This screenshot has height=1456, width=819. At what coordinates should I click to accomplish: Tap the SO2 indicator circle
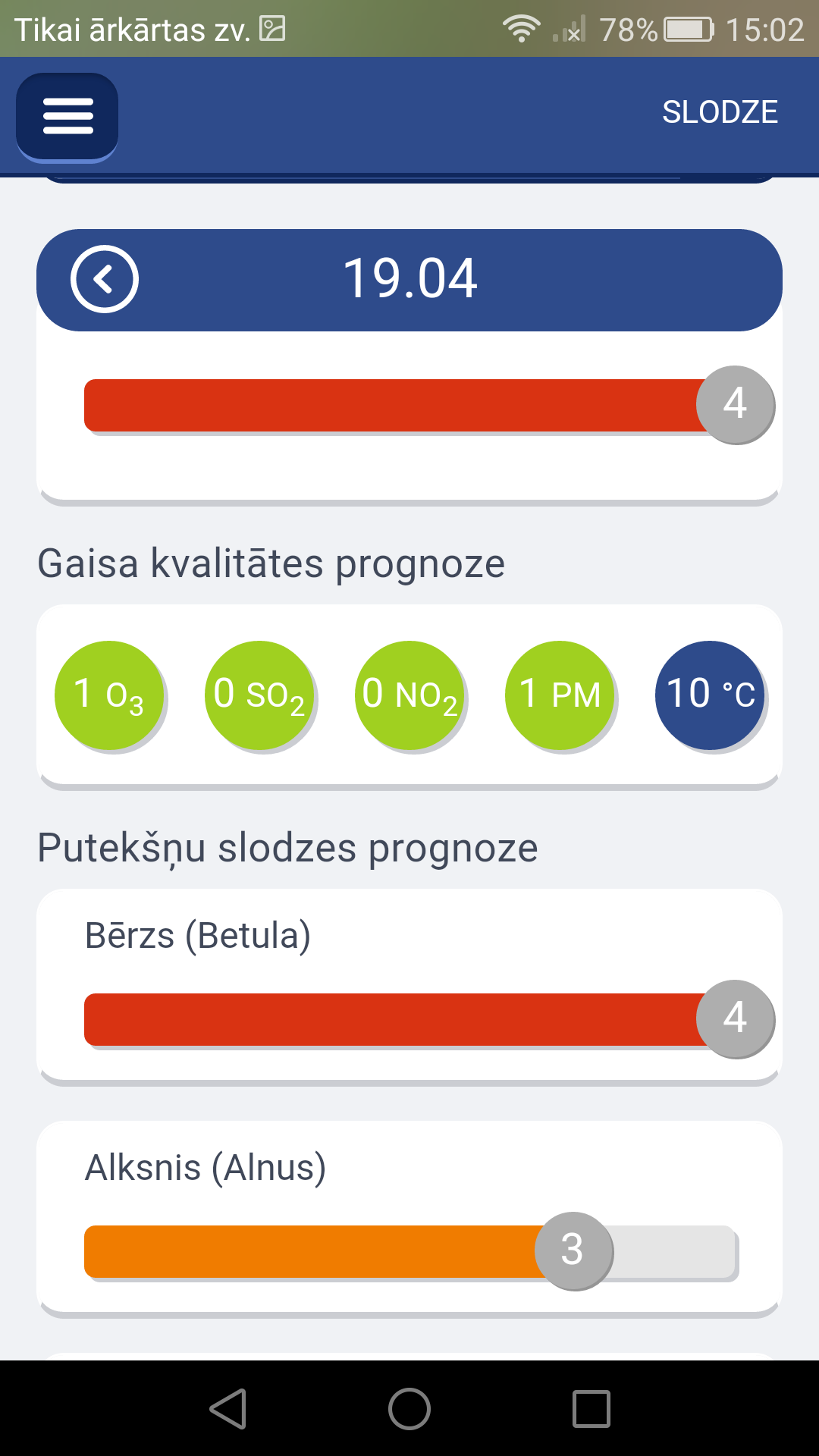pyautogui.click(x=259, y=695)
